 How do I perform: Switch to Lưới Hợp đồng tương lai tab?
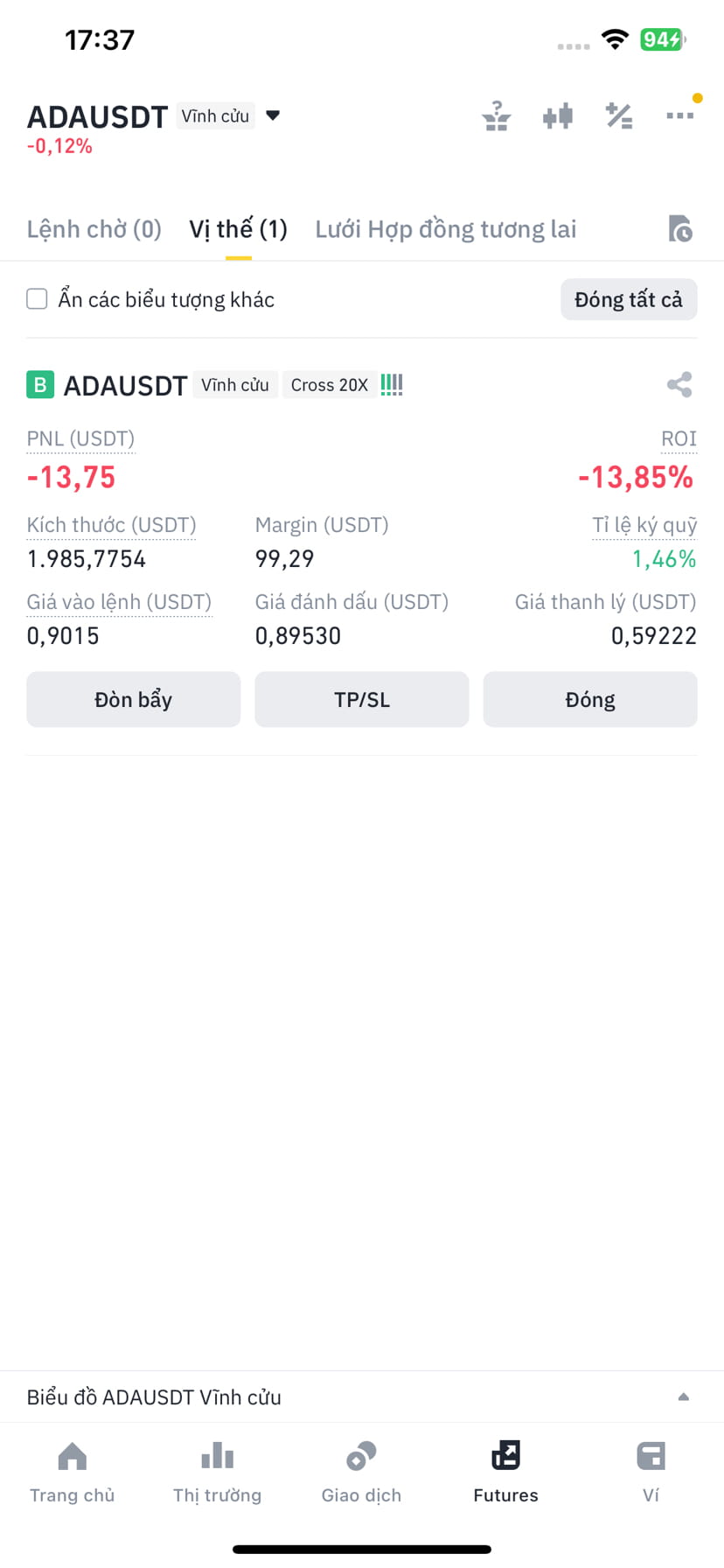point(446,229)
